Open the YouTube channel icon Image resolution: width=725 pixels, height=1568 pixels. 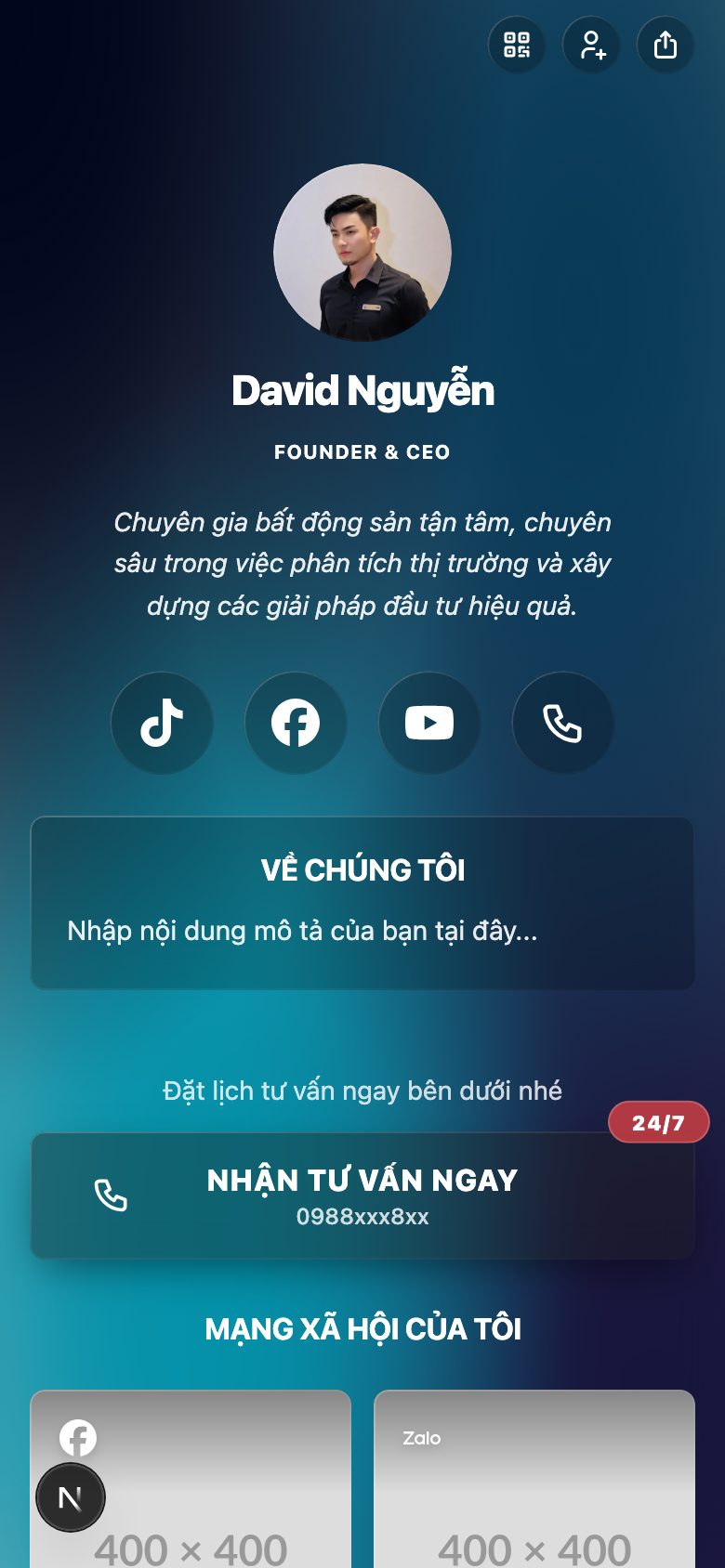(x=429, y=723)
